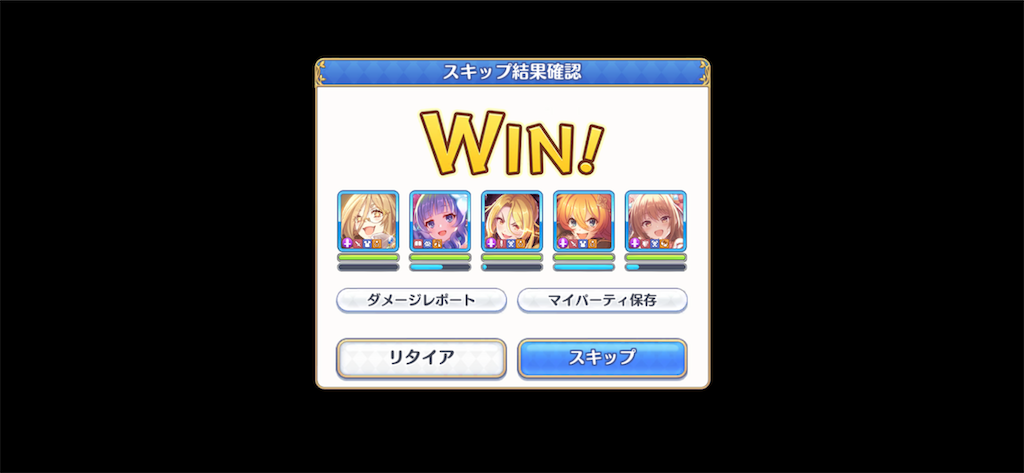
Task: Save party with マイパーティ保存
Action: 602,300
